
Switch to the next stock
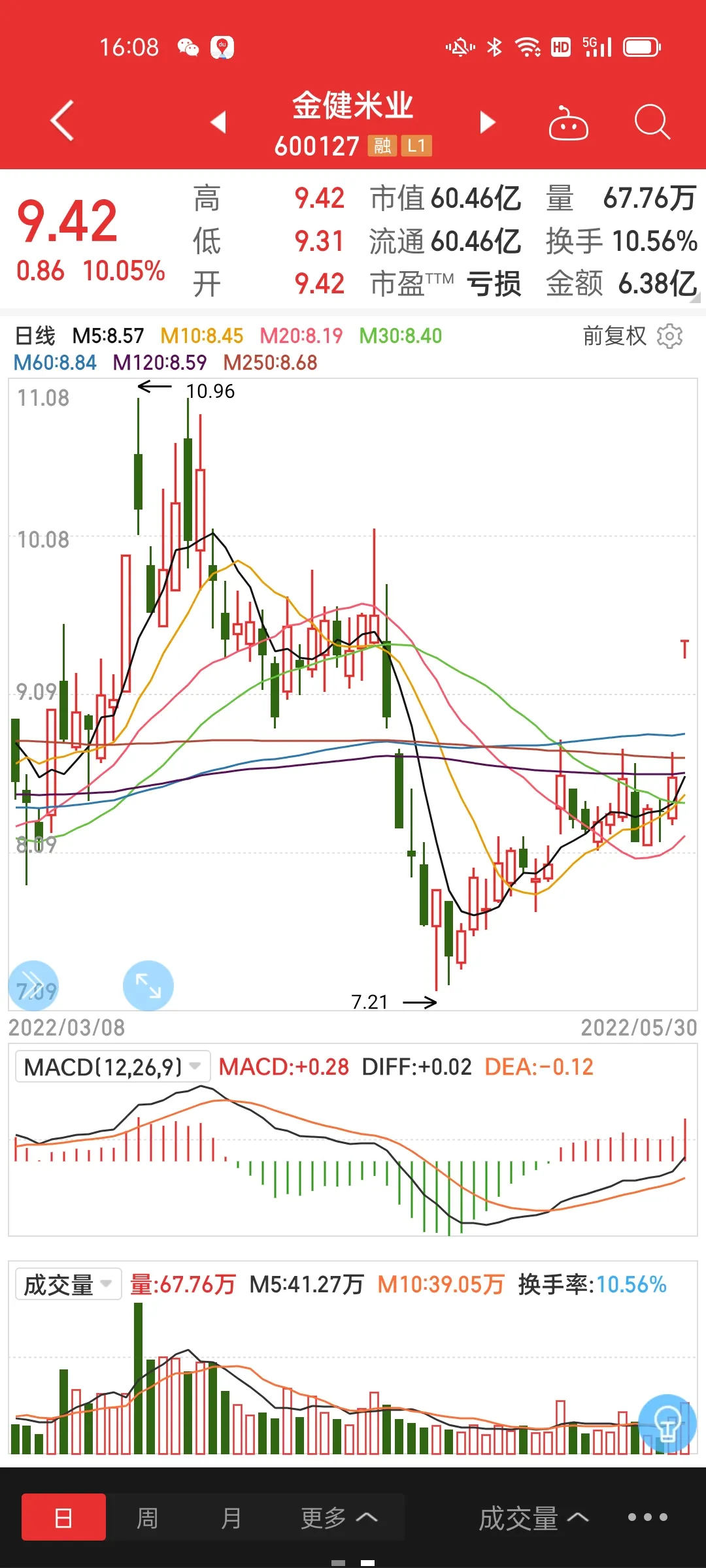[x=487, y=122]
